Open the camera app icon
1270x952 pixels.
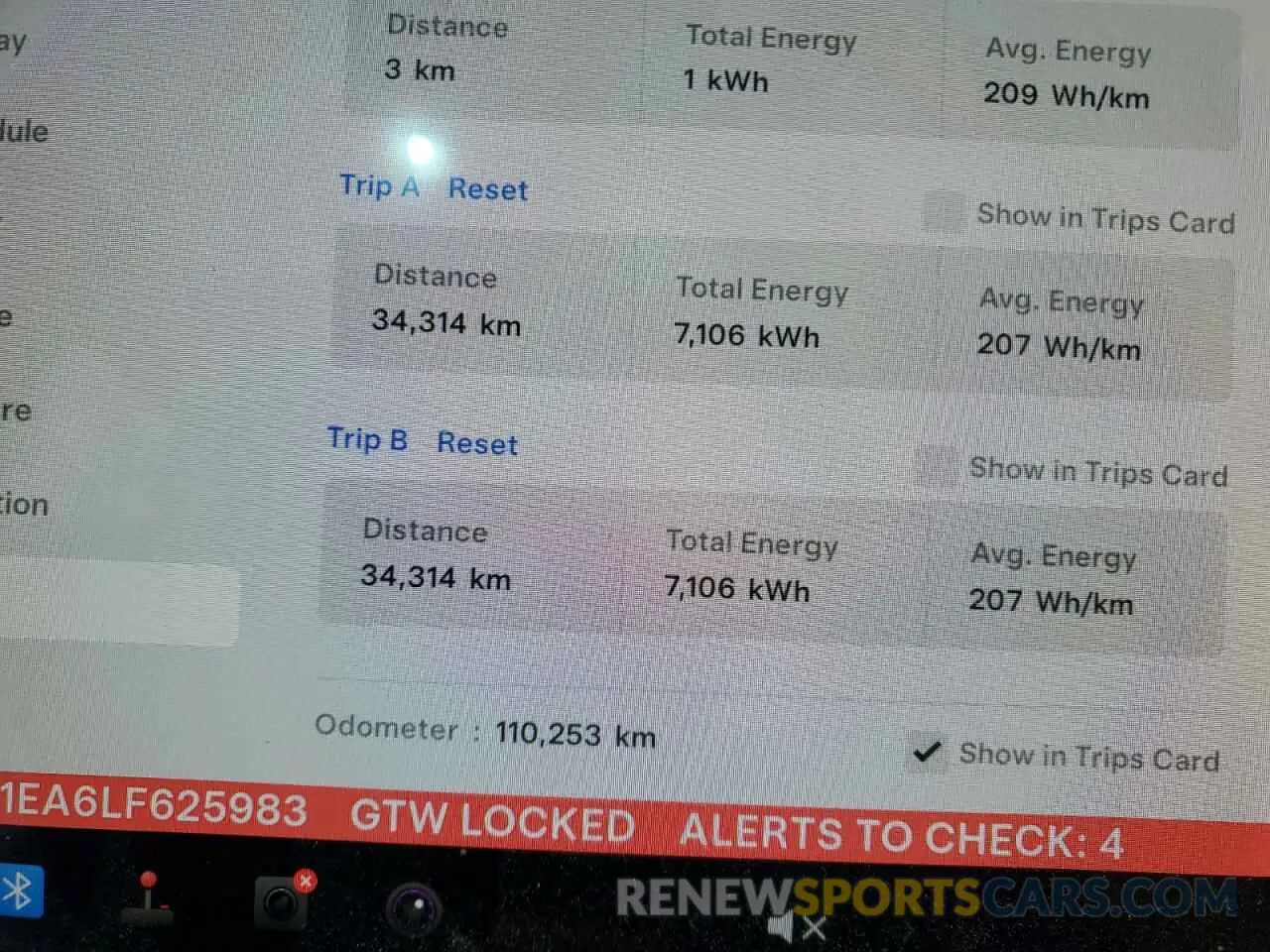pyautogui.click(x=415, y=905)
